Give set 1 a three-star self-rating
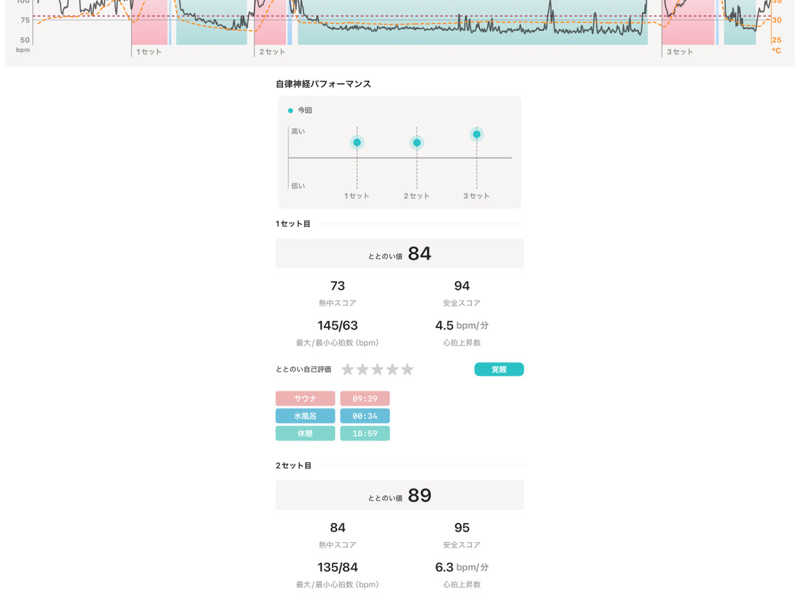Viewport: 800px width, 600px height. tap(377, 369)
